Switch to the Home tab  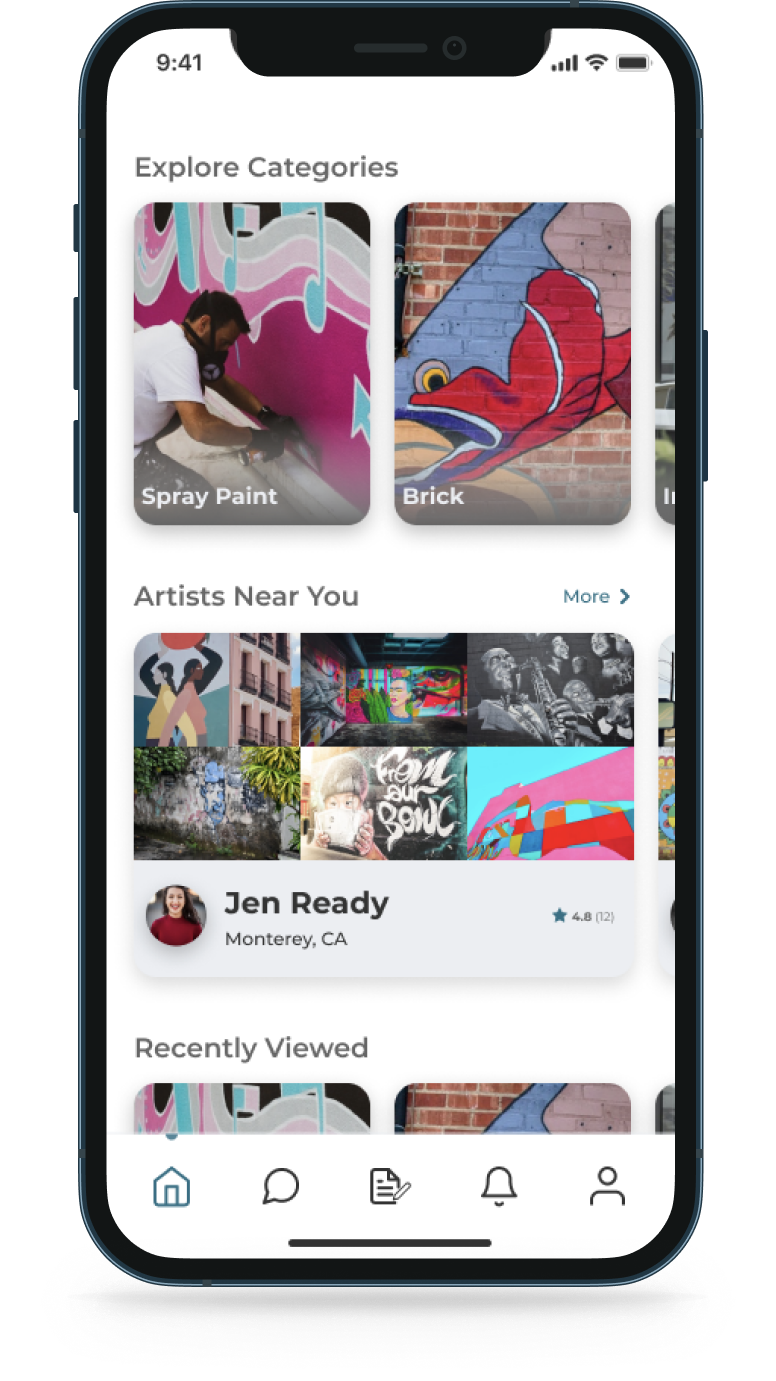171,1187
